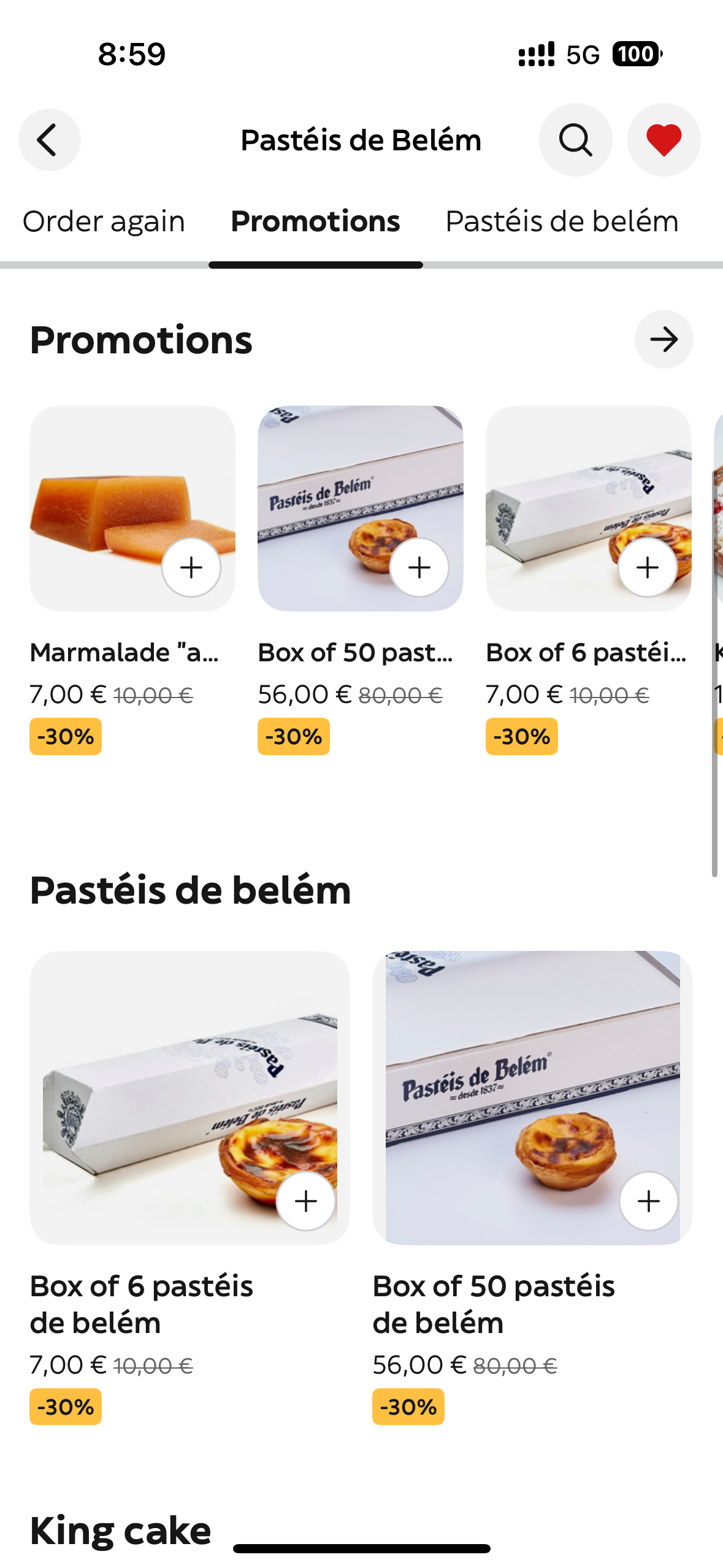Select the Promotions tab
The width and height of the screenshot is (723, 1568).
click(315, 221)
